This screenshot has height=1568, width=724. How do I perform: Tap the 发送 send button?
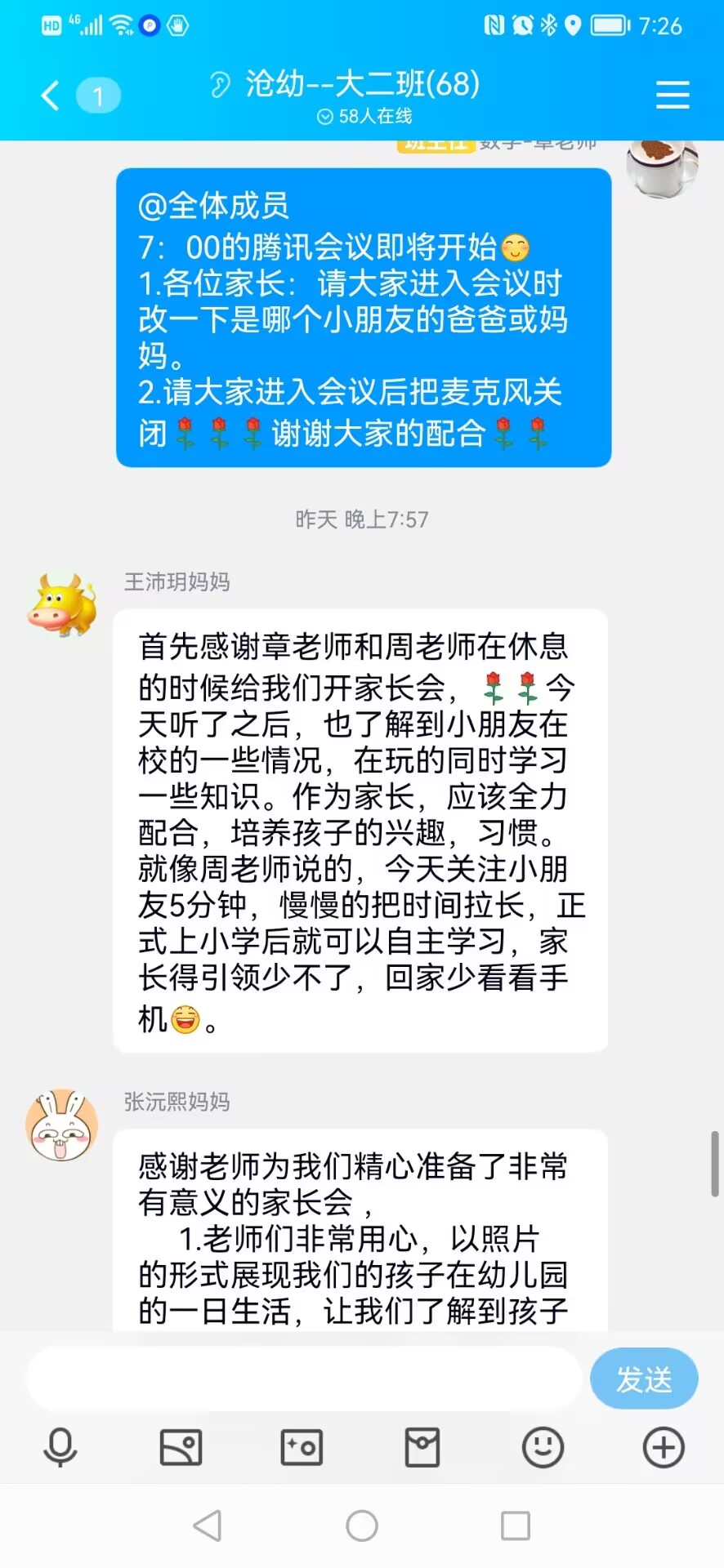tap(644, 1379)
